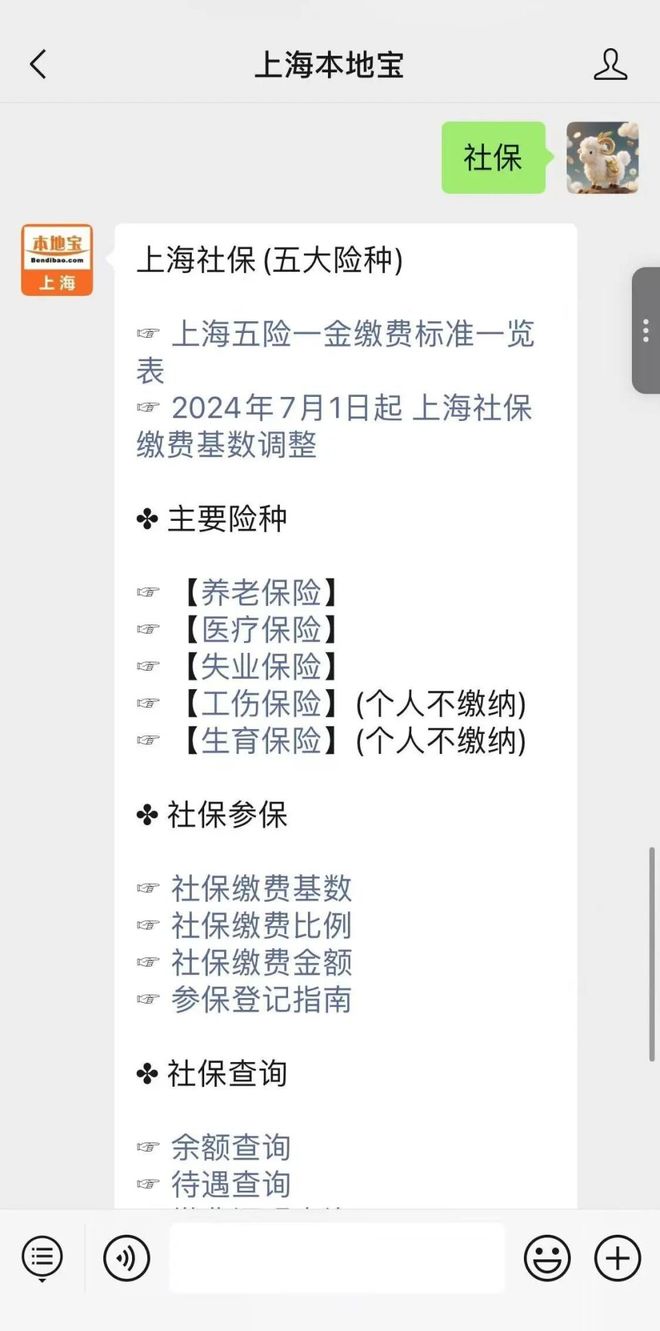The image size is (660, 1331).
Task: View the 生育保险 link
Action: click(x=261, y=741)
